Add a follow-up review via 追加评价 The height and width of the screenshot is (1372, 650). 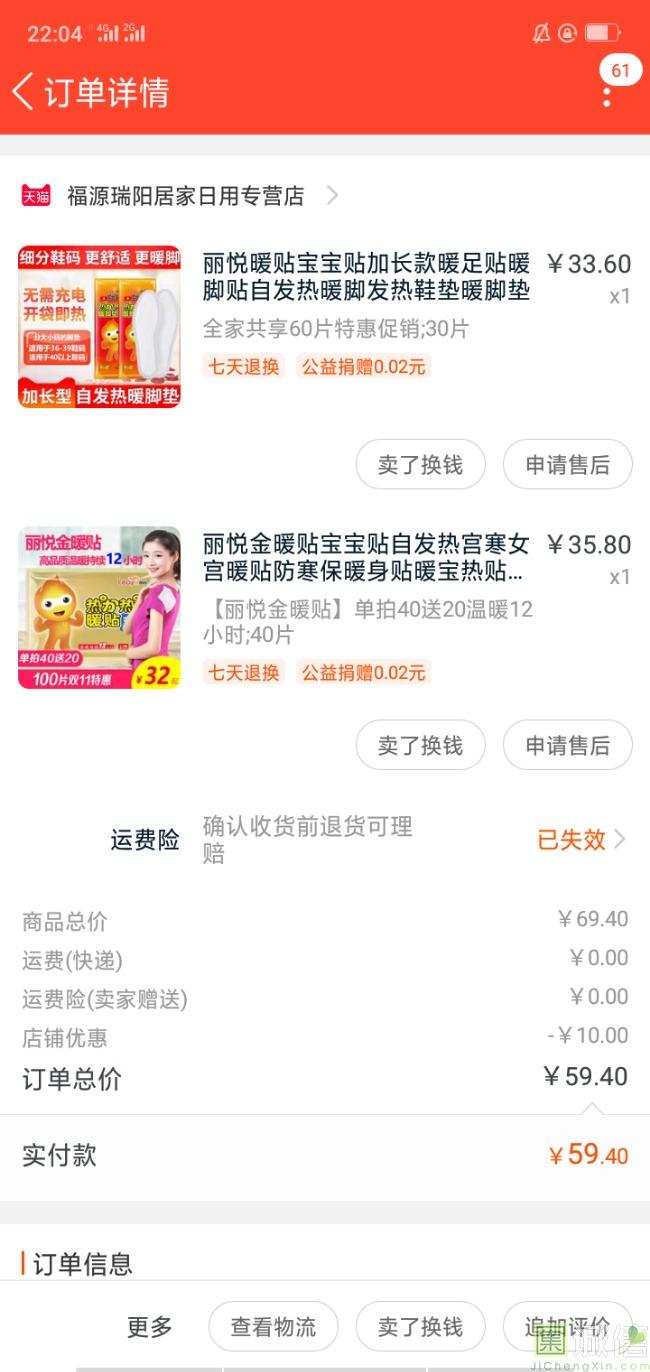[567, 1327]
